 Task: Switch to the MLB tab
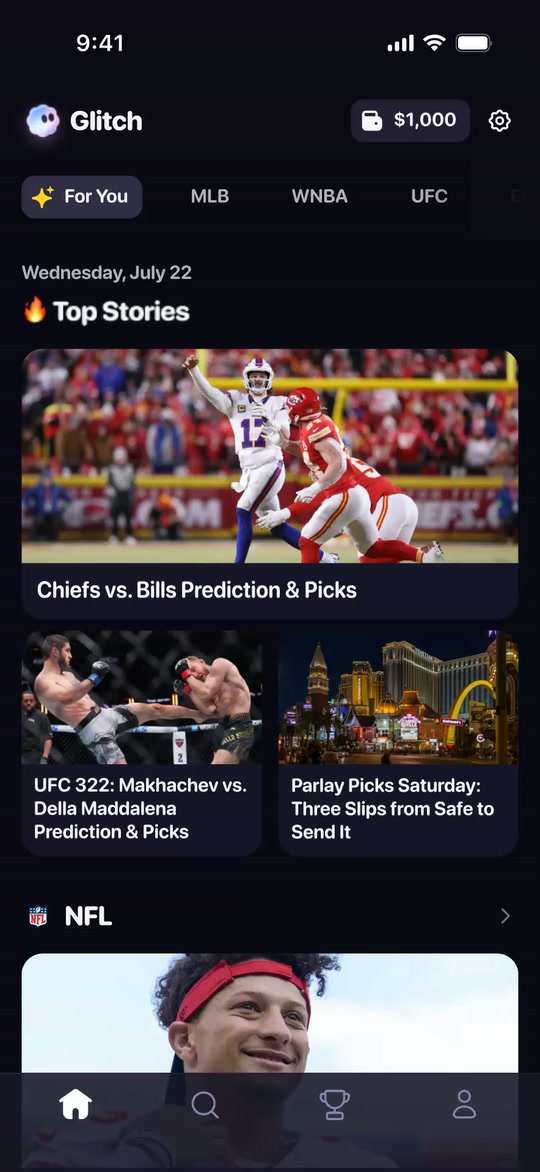click(209, 197)
